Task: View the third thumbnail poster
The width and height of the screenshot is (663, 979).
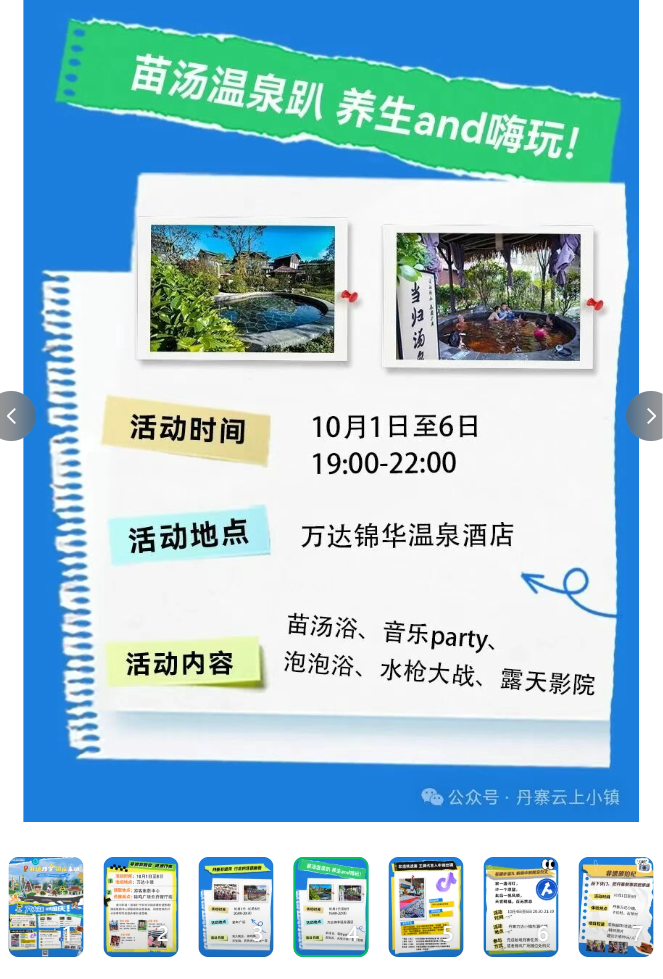Action: pyautogui.click(x=236, y=907)
